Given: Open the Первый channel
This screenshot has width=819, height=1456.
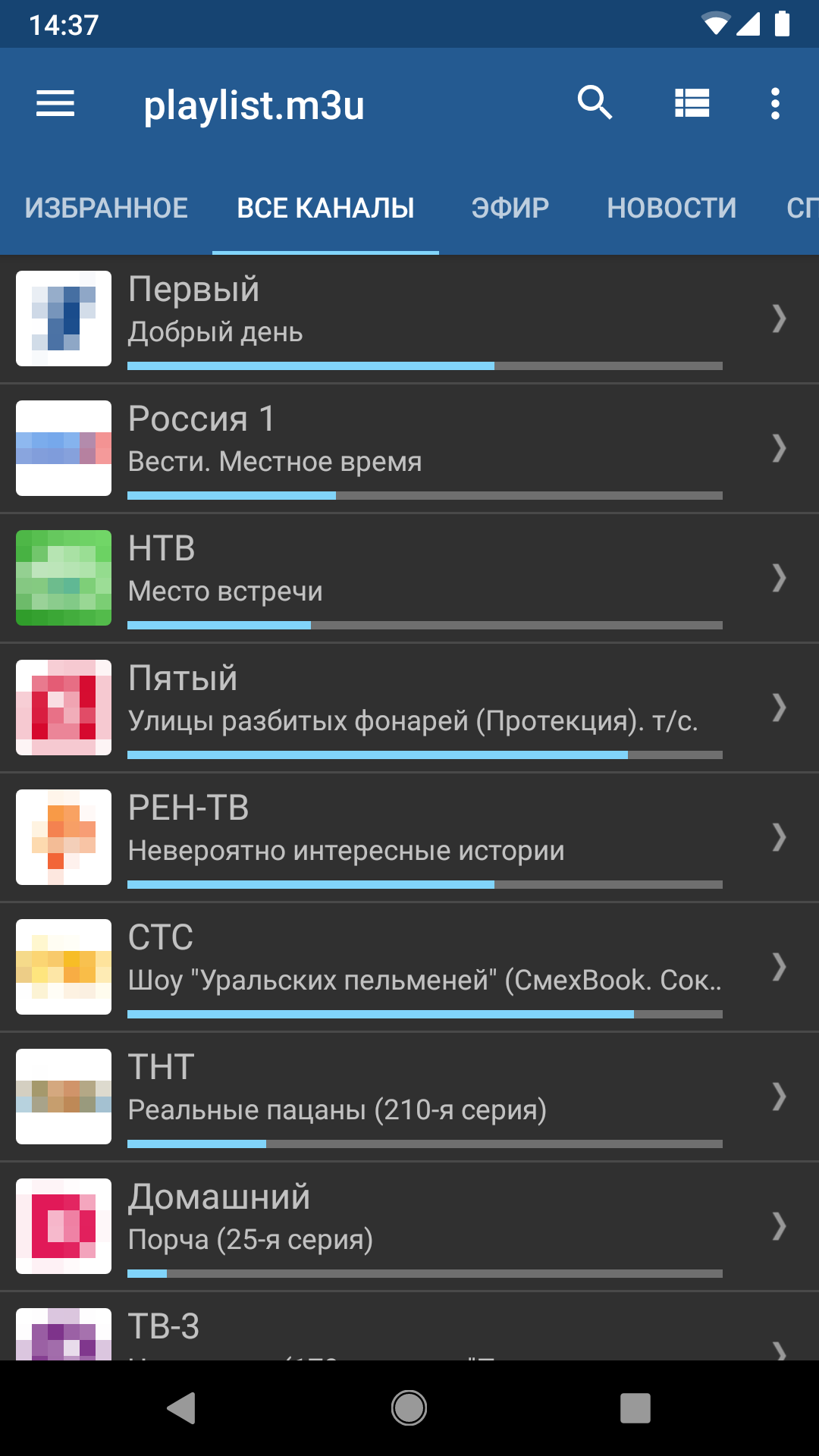Looking at the screenshot, I should 409,318.
